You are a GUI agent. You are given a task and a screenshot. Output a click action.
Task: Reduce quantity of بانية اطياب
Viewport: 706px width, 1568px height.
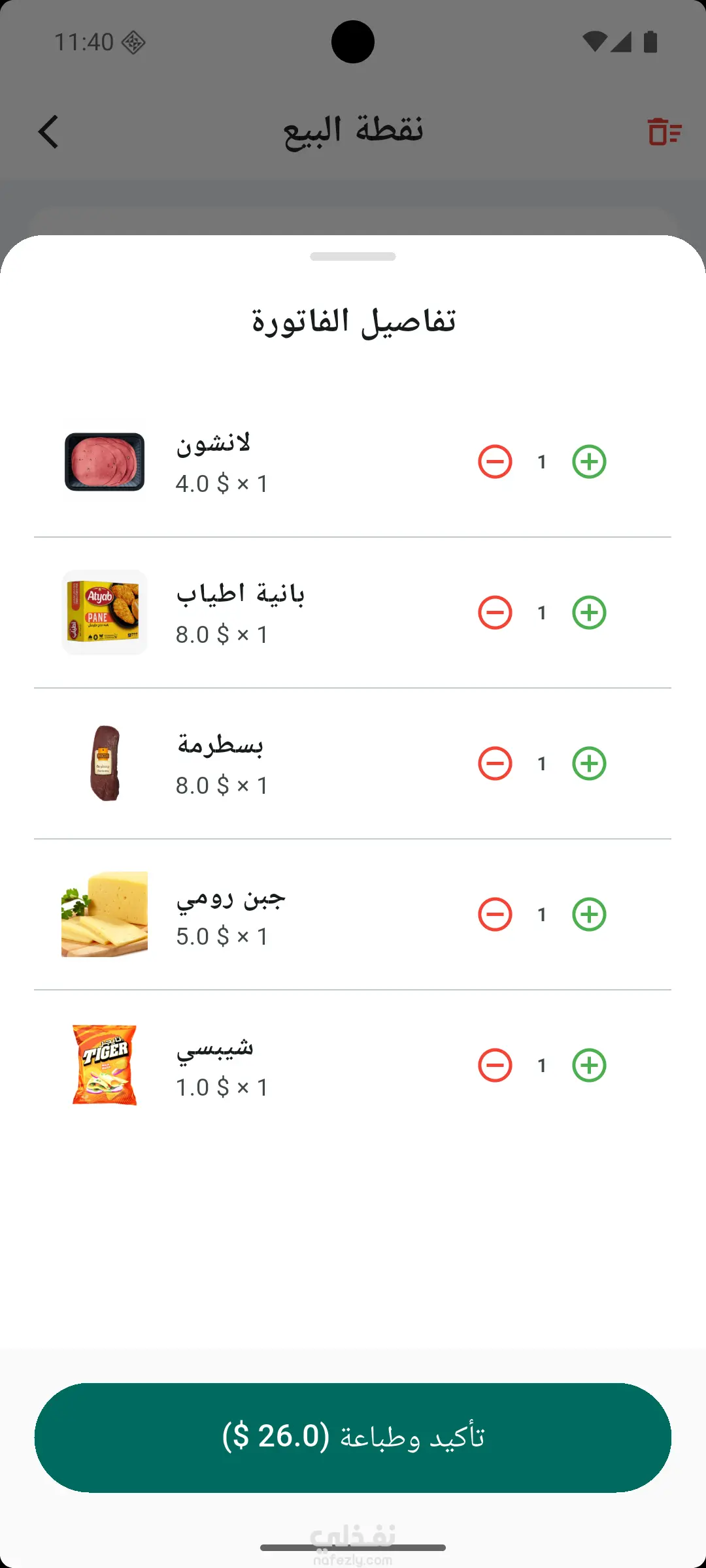point(495,613)
